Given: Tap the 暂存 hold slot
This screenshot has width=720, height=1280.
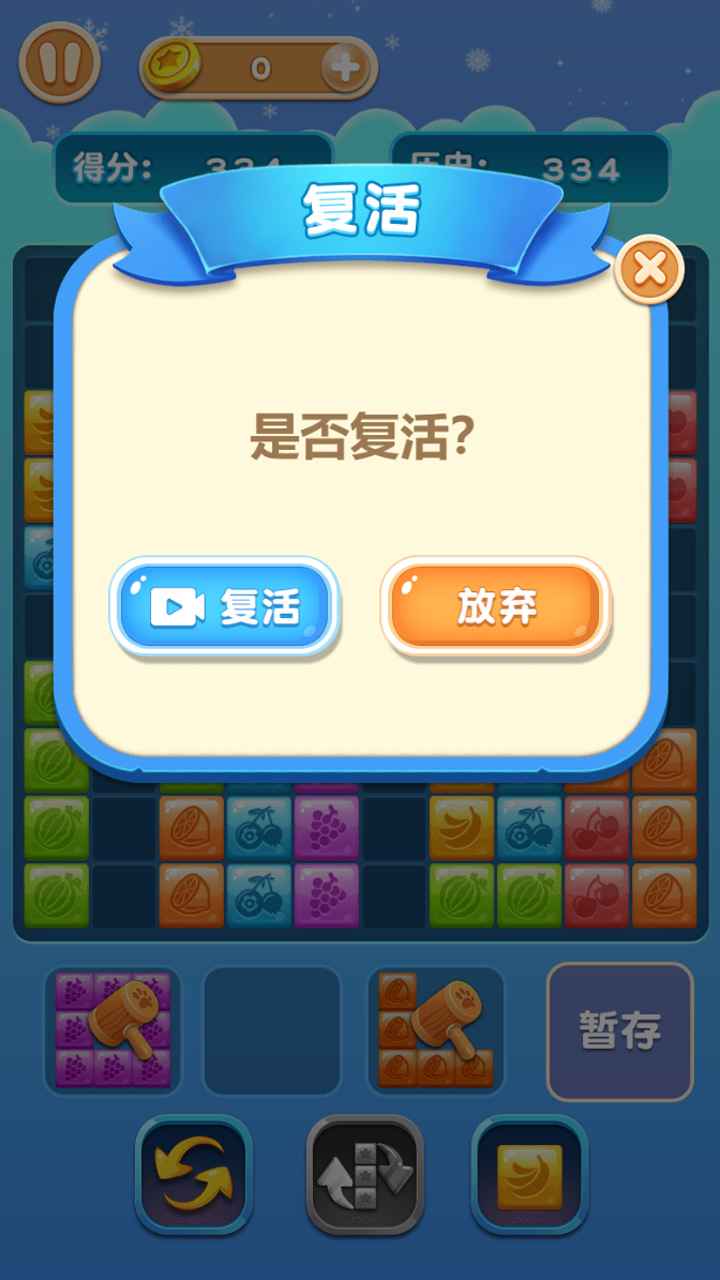Looking at the screenshot, I should pos(620,1031).
